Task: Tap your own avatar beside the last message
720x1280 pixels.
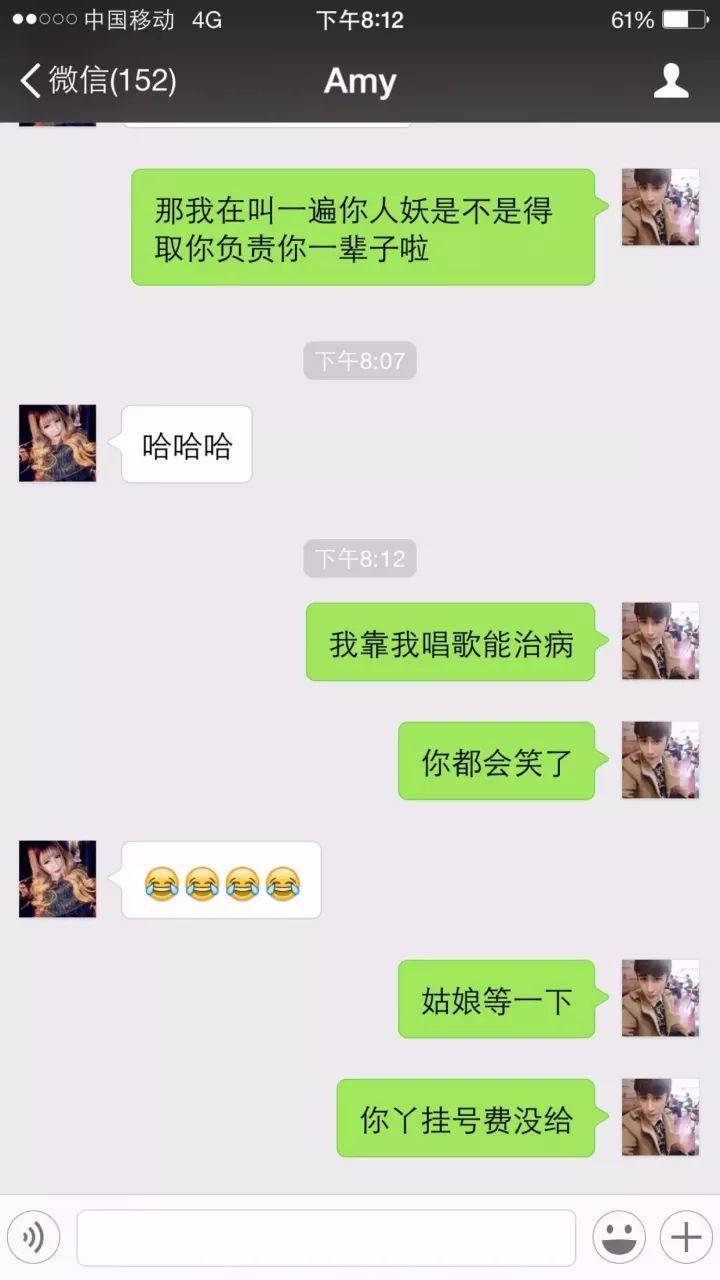Action: pos(660,1118)
